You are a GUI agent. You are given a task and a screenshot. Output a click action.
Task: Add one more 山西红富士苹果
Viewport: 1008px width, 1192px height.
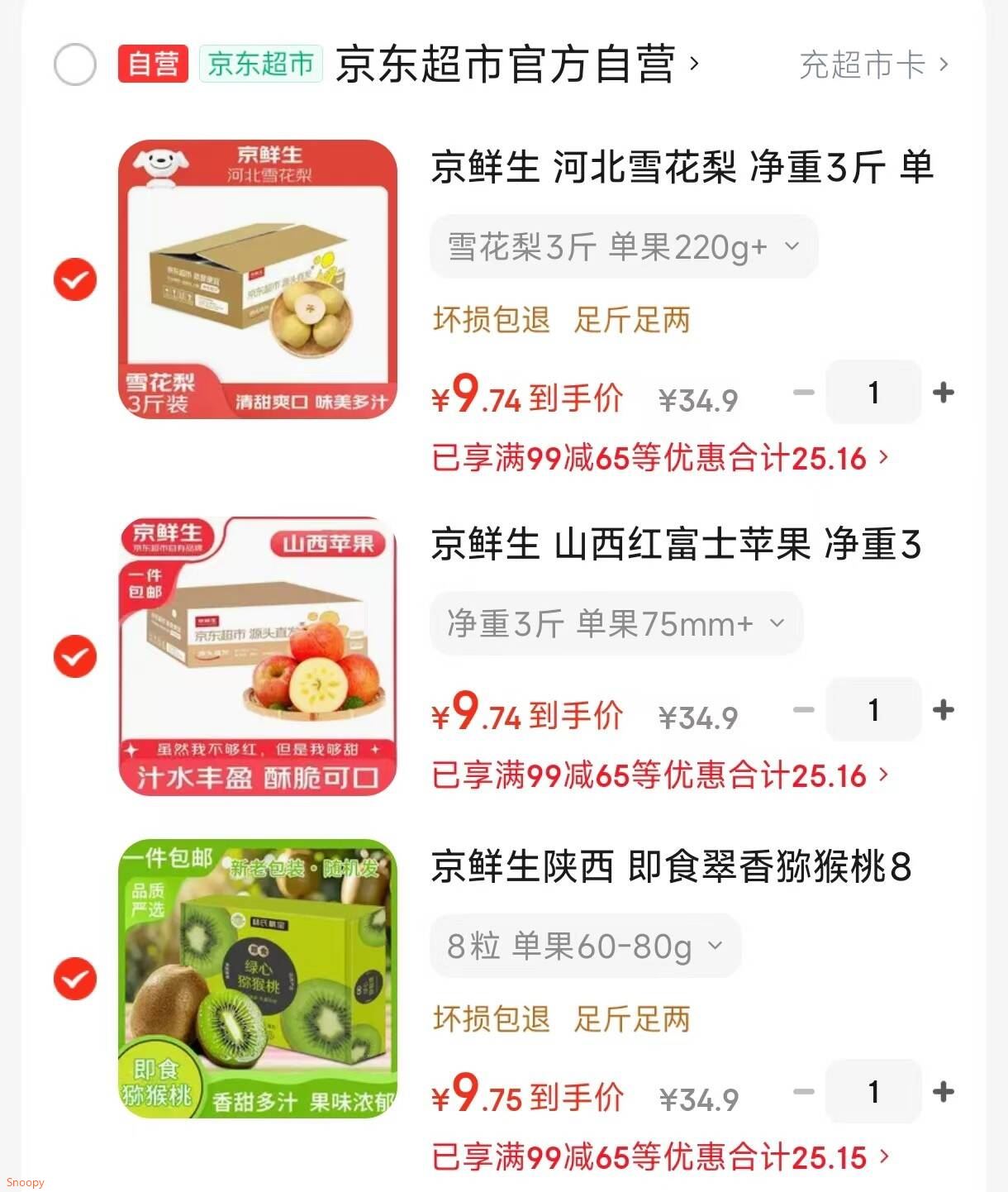tap(943, 710)
